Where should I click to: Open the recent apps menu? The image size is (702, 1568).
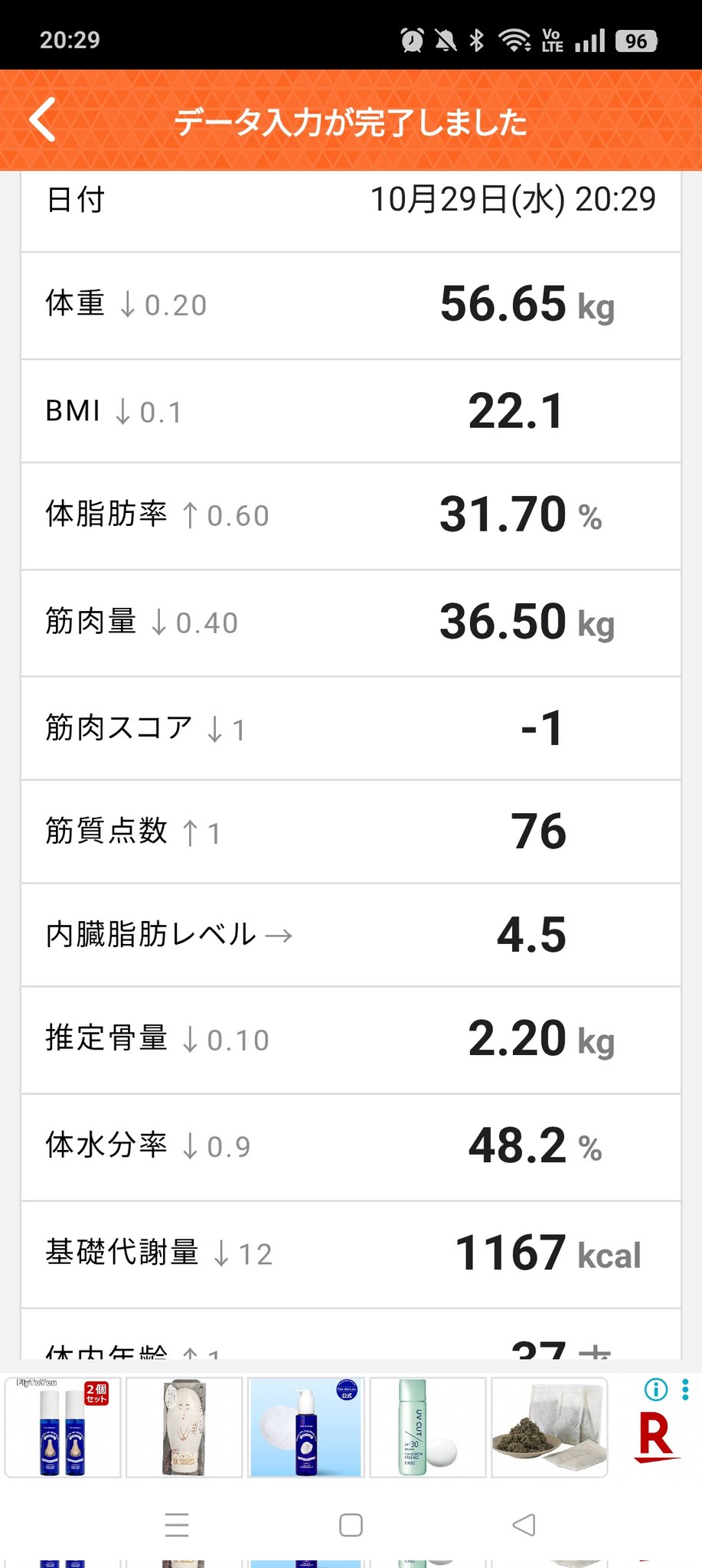coord(177,1525)
